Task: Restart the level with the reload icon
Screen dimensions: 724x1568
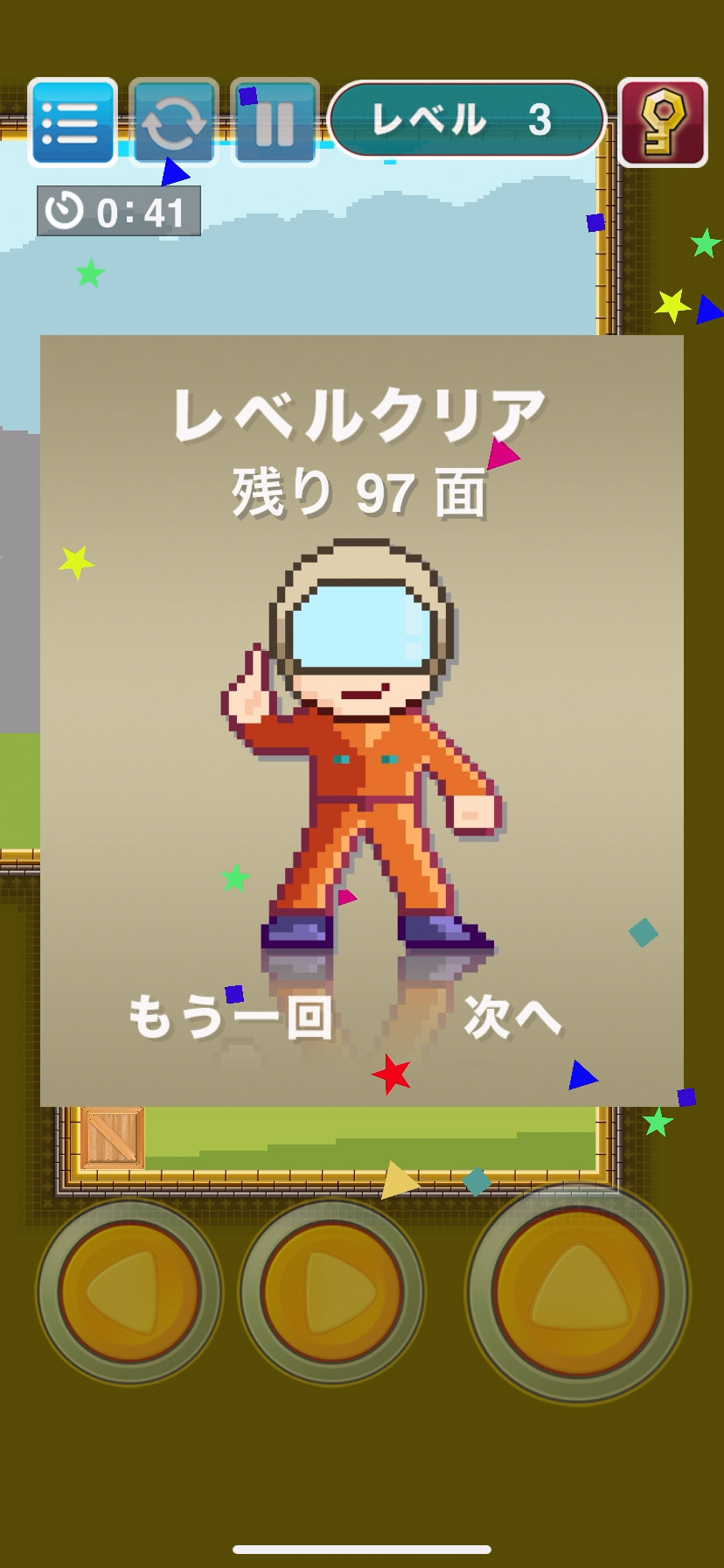Action: pyautogui.click(x=174, y=123)
